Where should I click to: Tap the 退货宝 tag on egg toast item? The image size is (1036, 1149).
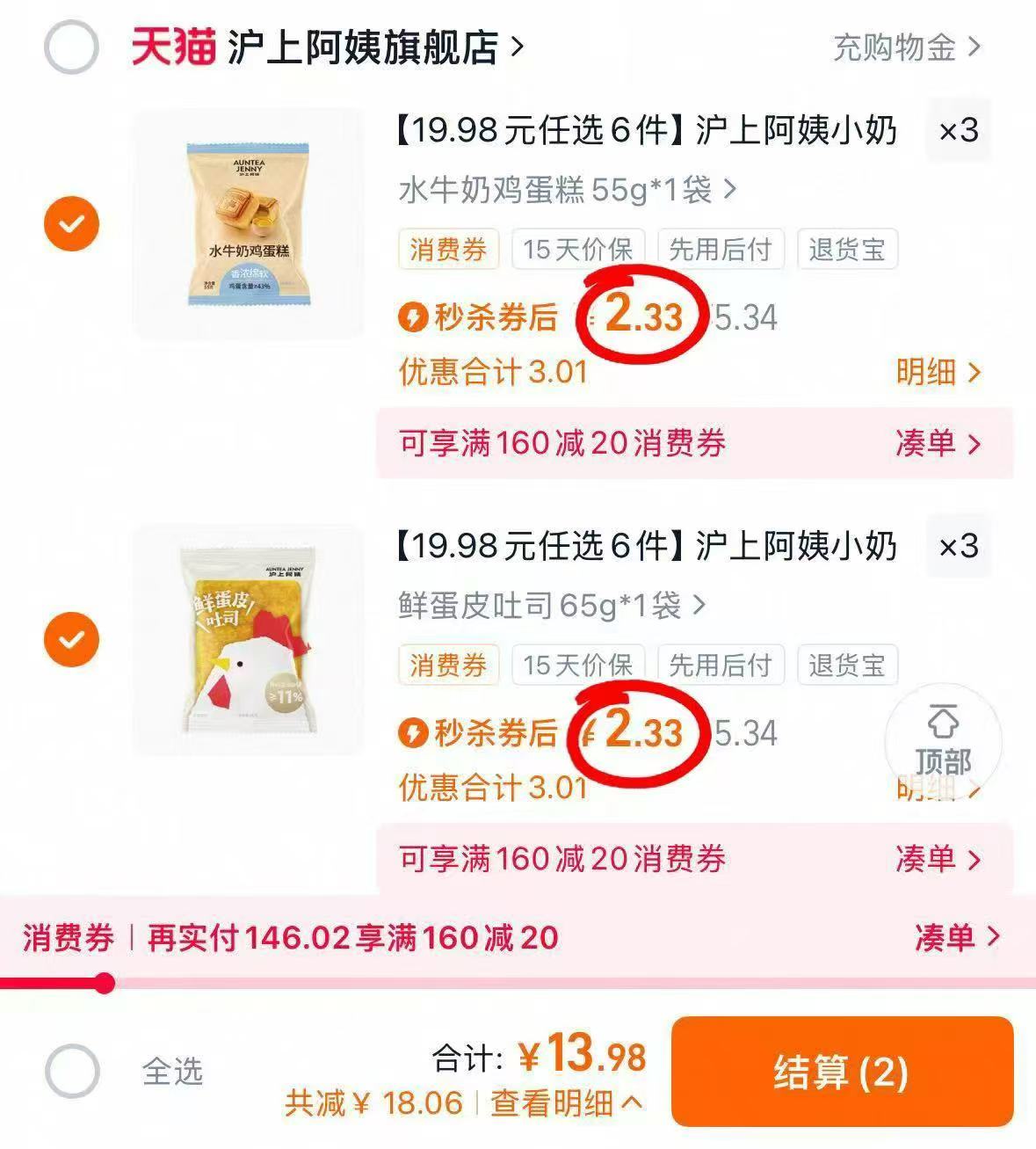pyautogui.click(x=849, y=665)
